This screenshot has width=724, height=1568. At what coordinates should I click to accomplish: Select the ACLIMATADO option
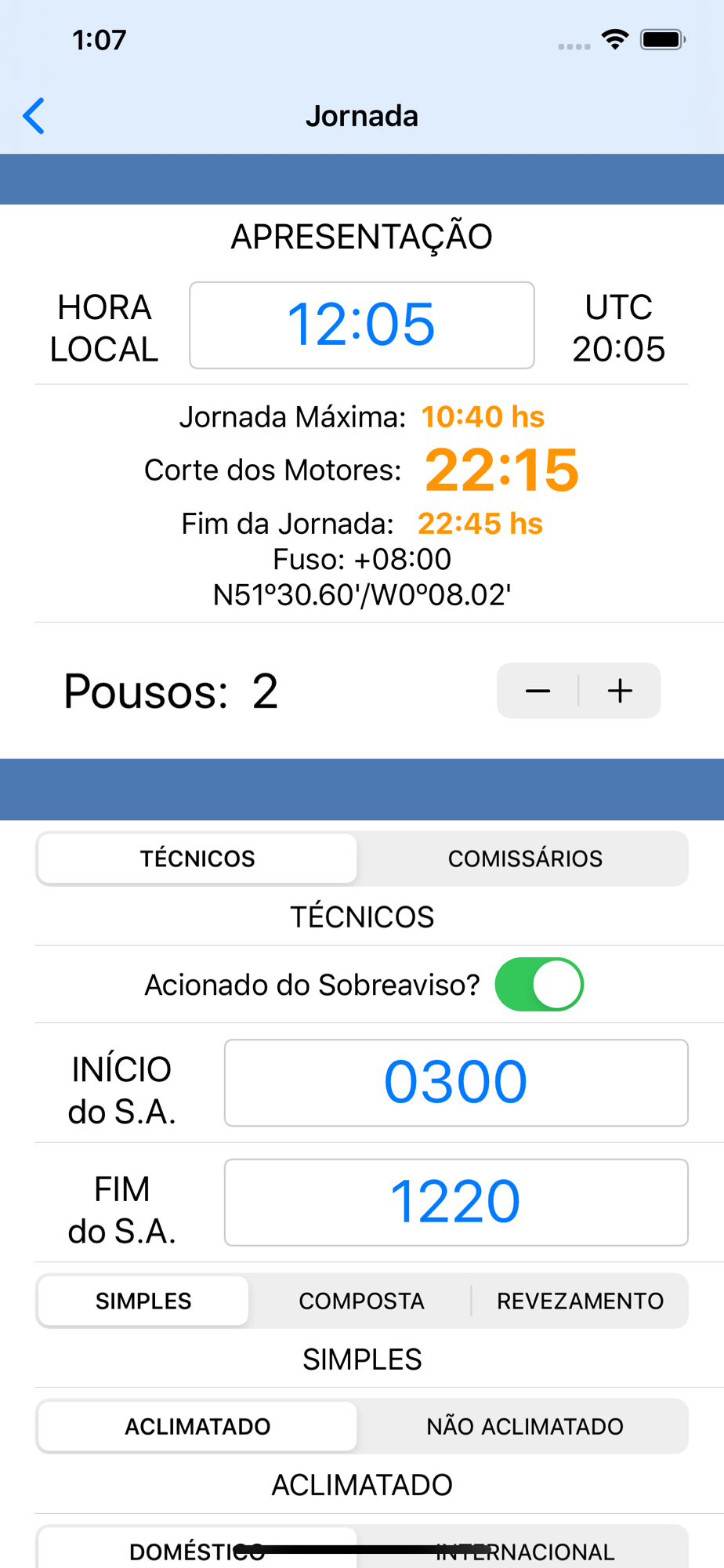coord(197,1426)
